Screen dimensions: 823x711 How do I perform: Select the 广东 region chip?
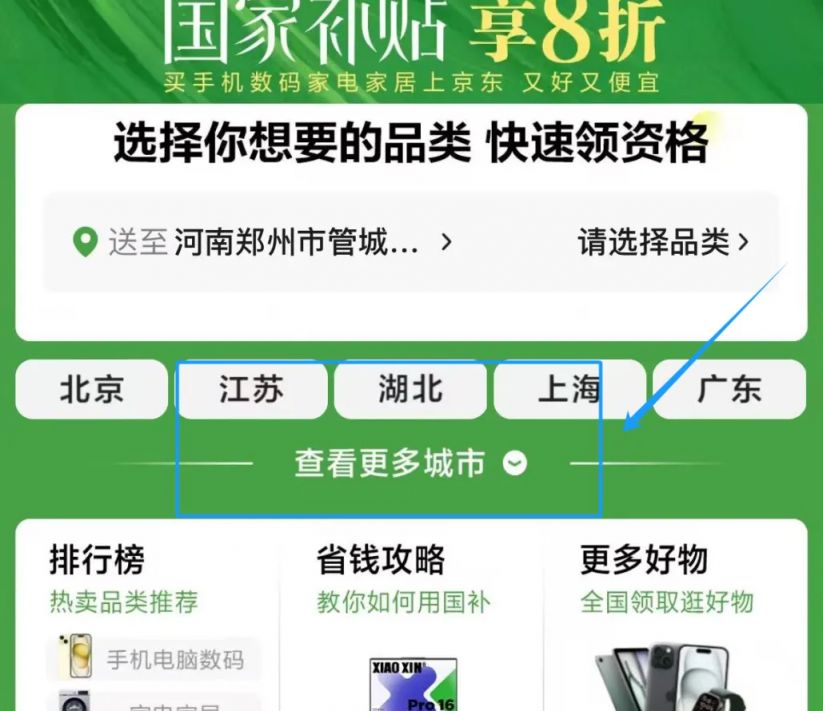pos(729,389)
